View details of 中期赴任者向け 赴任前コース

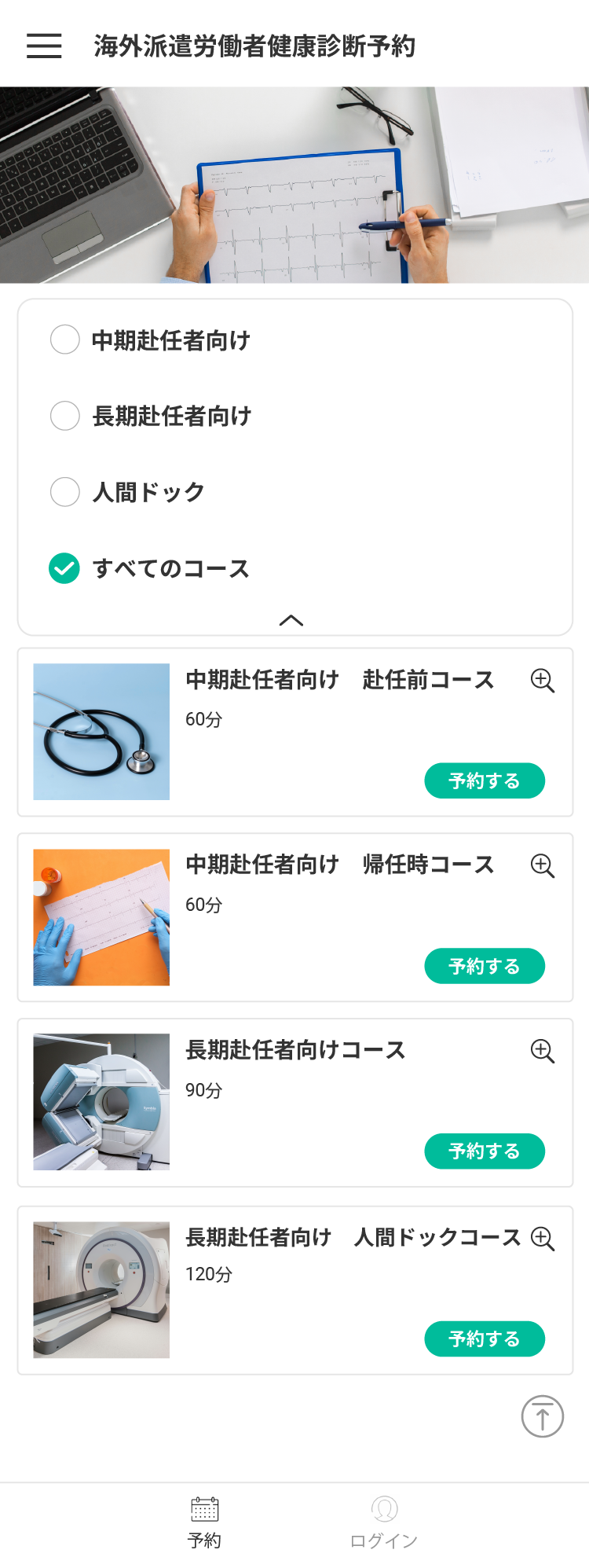tap(543, 681)
